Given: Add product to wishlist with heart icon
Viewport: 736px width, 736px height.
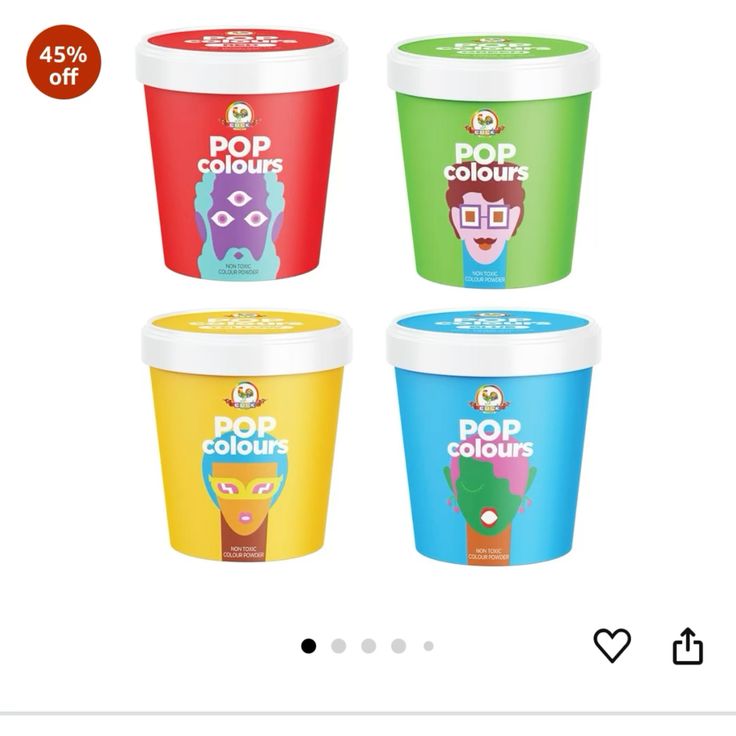Looking at the screenshot, I should point(612,645).
